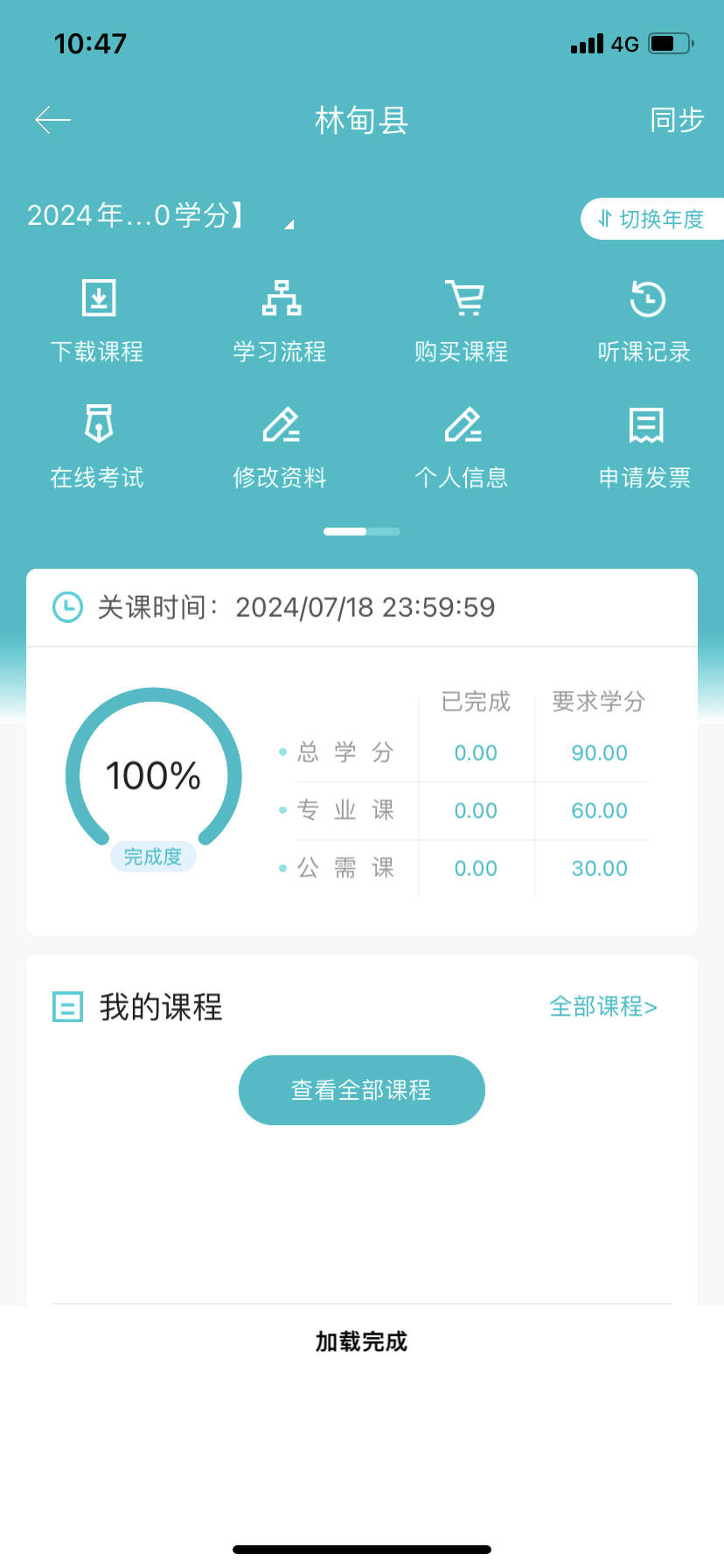The image size is (724, 1568).
Task: Tap the 切换年度 button
Action: 652,219
